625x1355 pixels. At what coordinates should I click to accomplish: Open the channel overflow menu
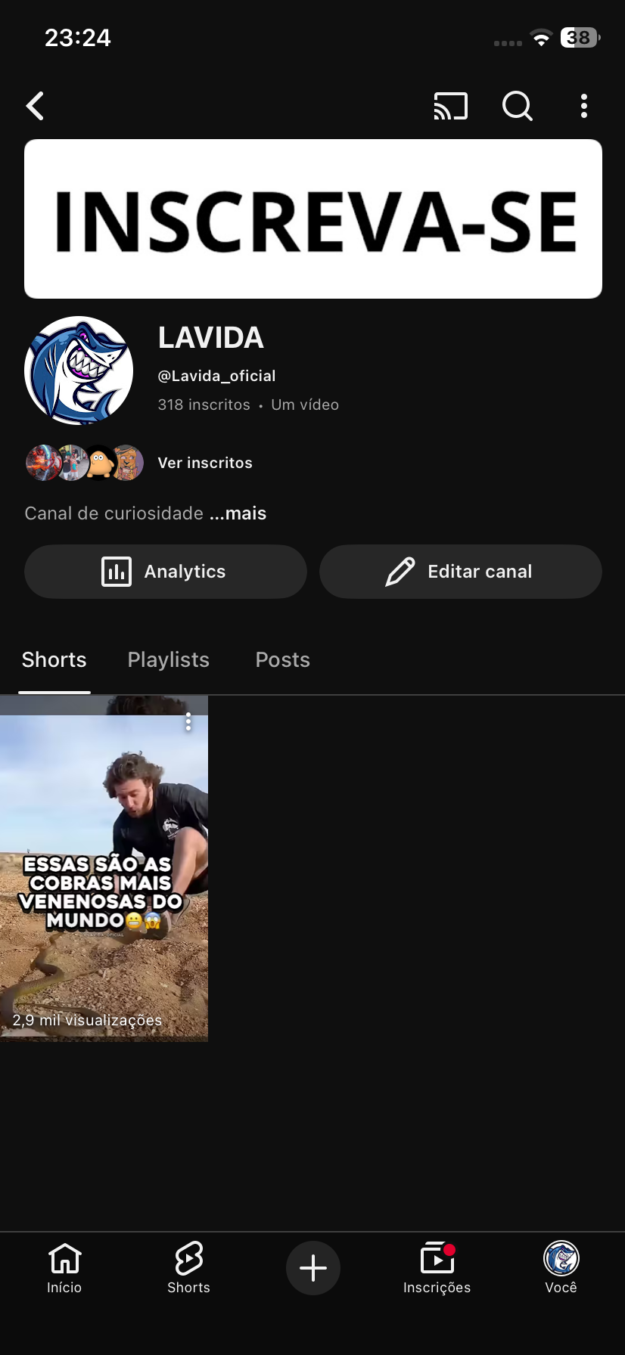click(584, 106)
